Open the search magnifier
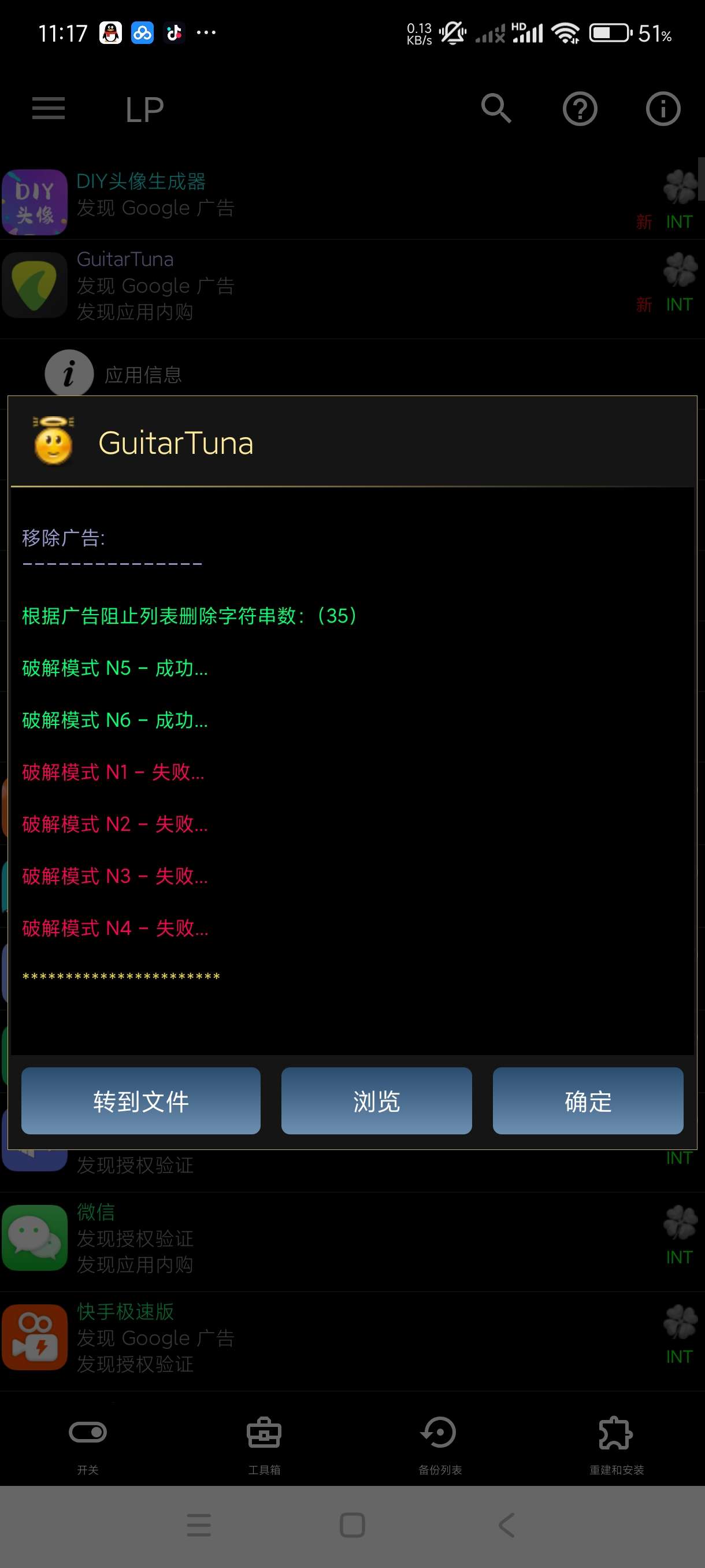 tap(496, 109)
